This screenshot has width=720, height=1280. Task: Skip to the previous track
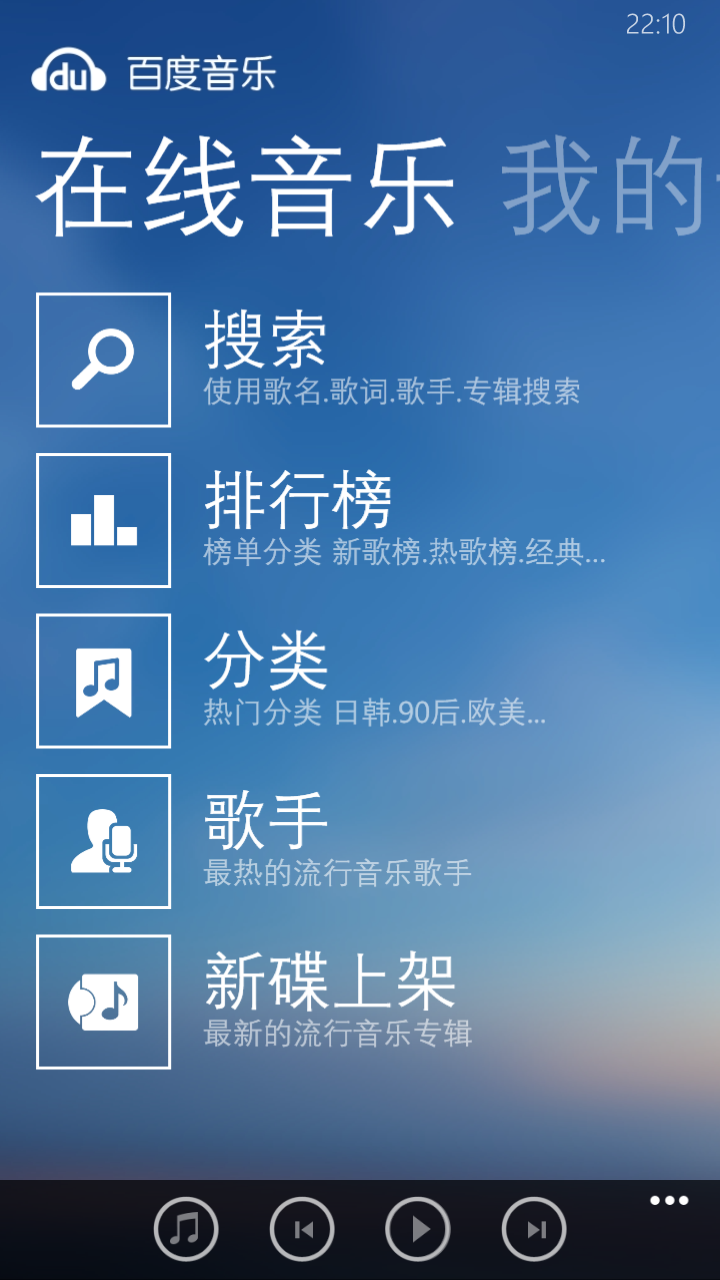(x=302, y=1229)
